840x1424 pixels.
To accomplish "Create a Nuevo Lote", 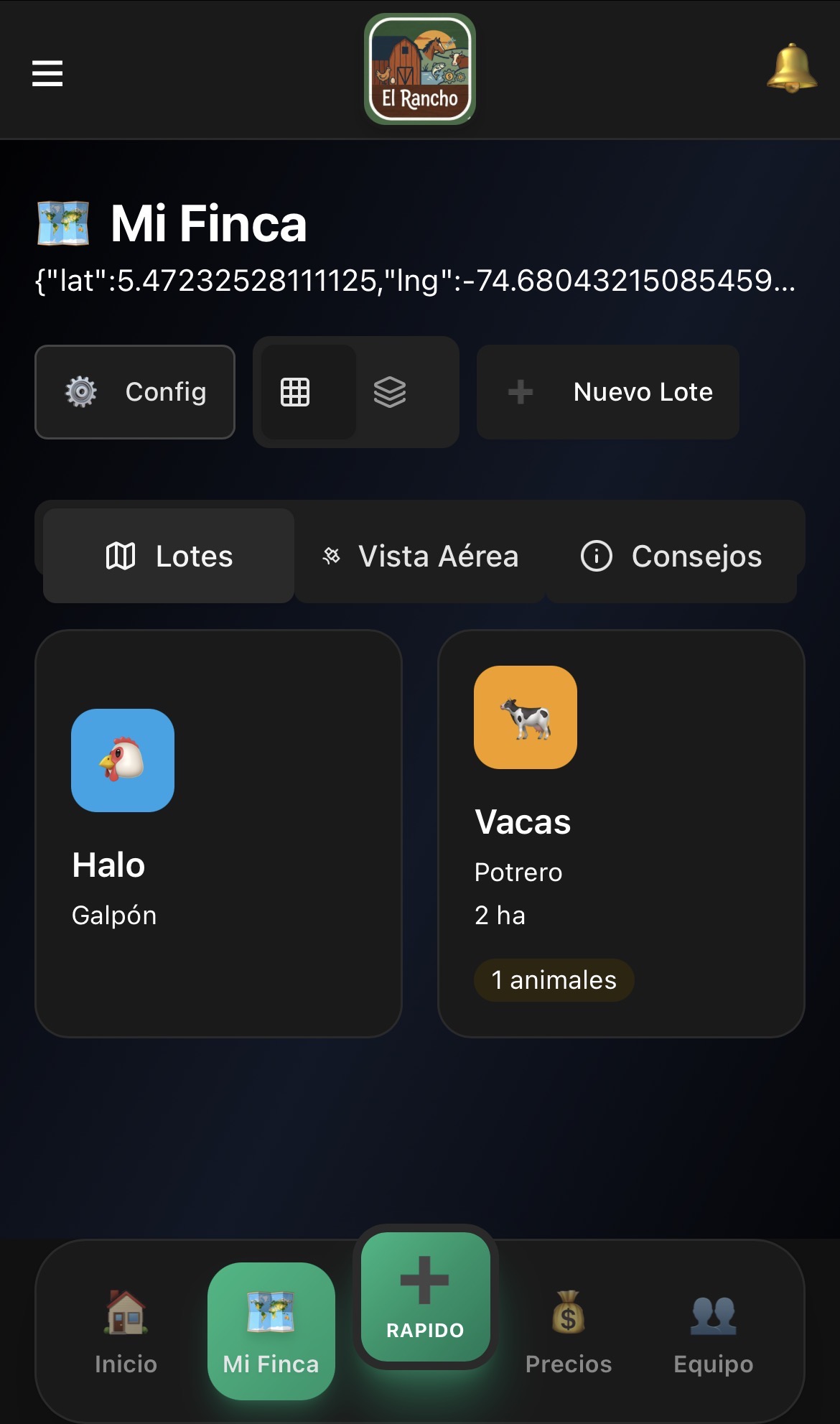I will point(607,392).
